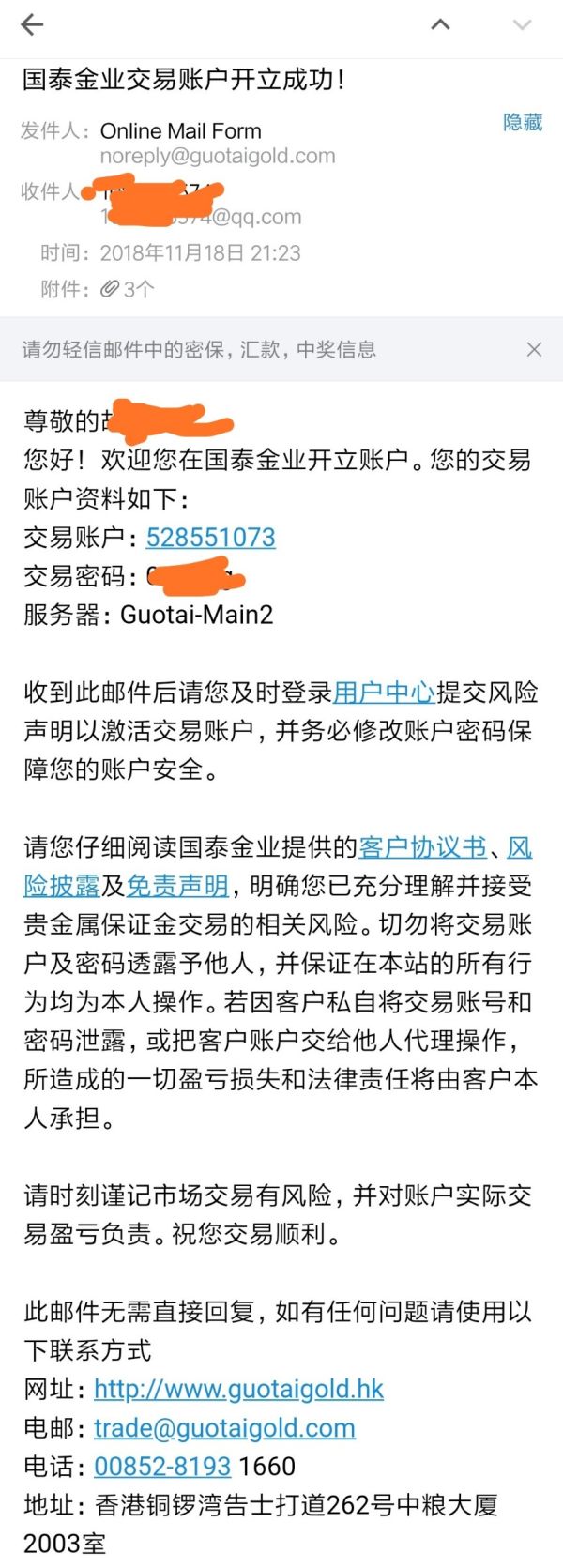Screen dimensions: 563x1568
Task: Call the phone number 00852-8193
Action: (x=162, y=1467)
